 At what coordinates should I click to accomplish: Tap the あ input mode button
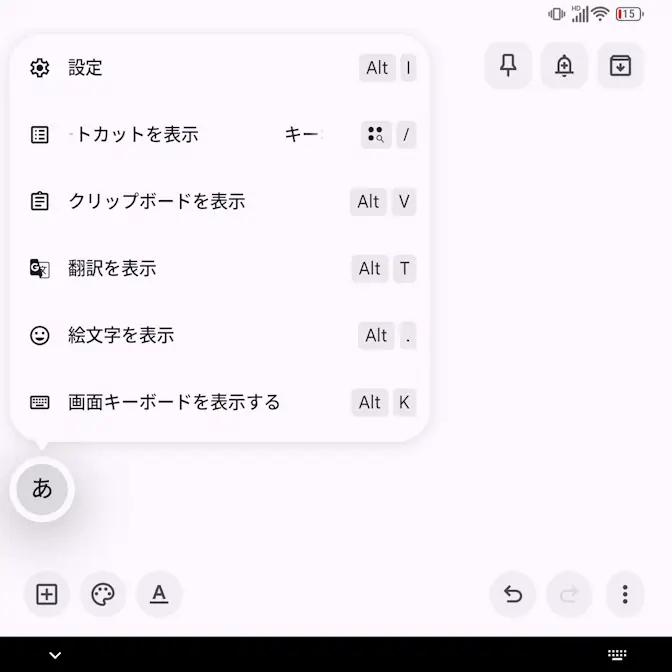point(42,489)
